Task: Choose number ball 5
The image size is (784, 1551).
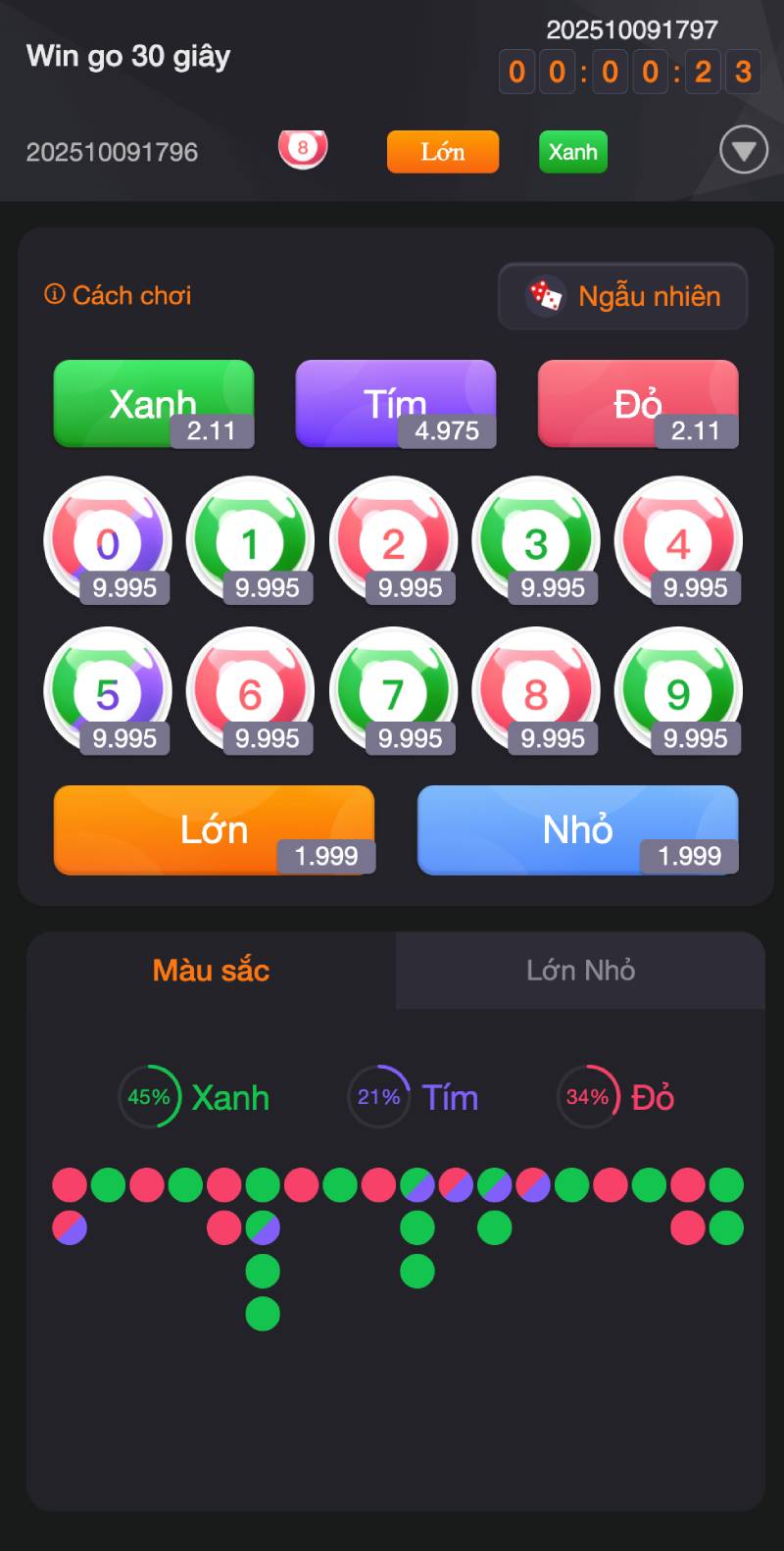Action: click(x=108, y=692)
